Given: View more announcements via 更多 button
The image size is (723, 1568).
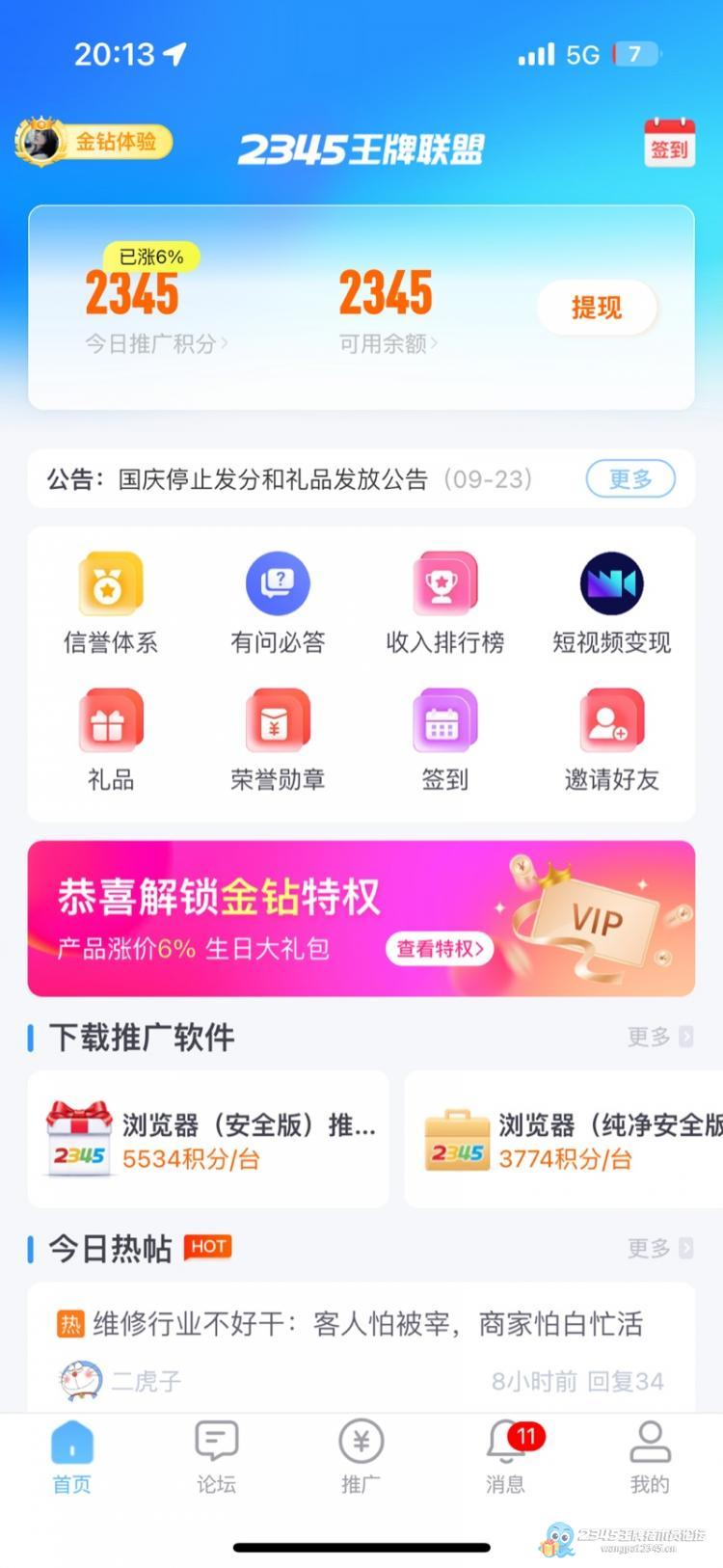Looking at the screenshot, I should click(x=630, y=478).
